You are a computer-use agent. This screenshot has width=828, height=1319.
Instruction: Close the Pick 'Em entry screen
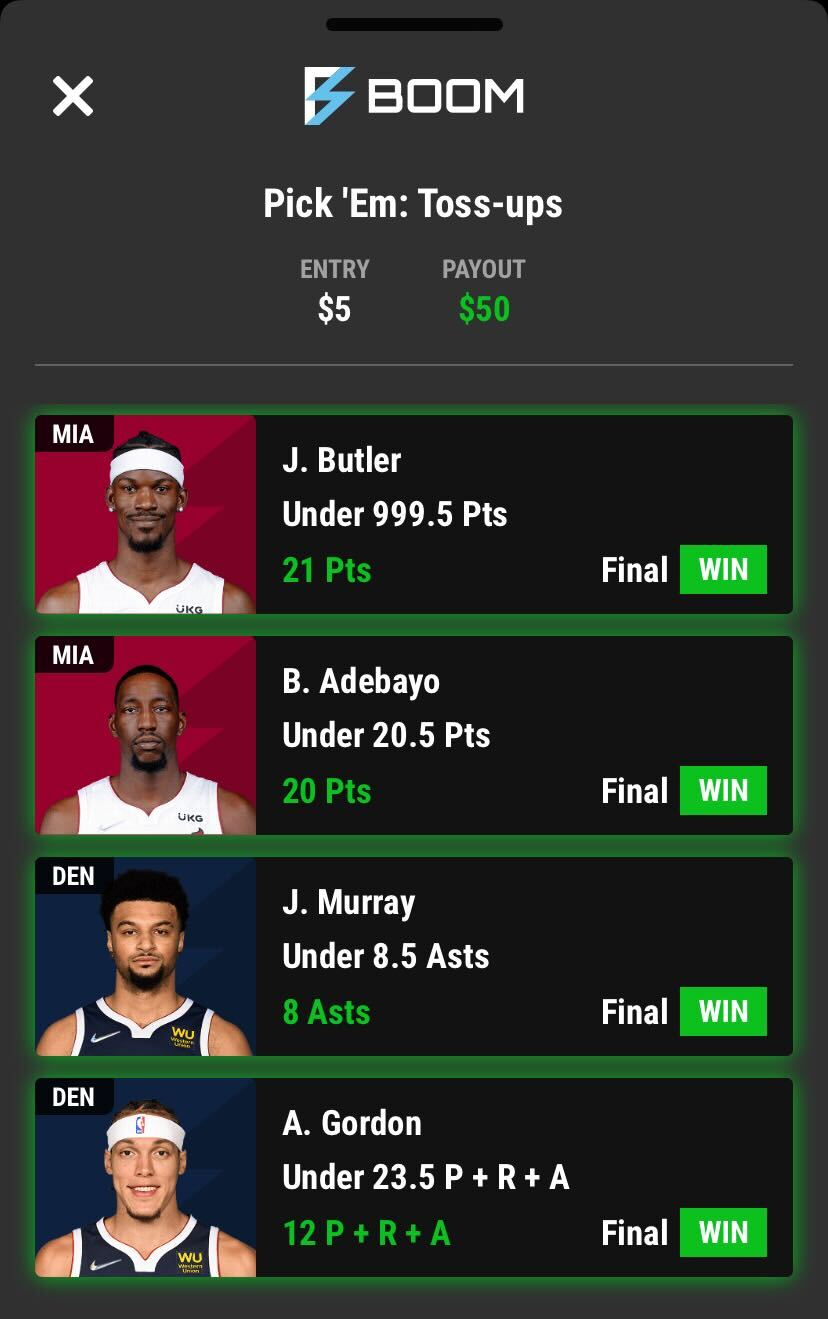point(71,95)
